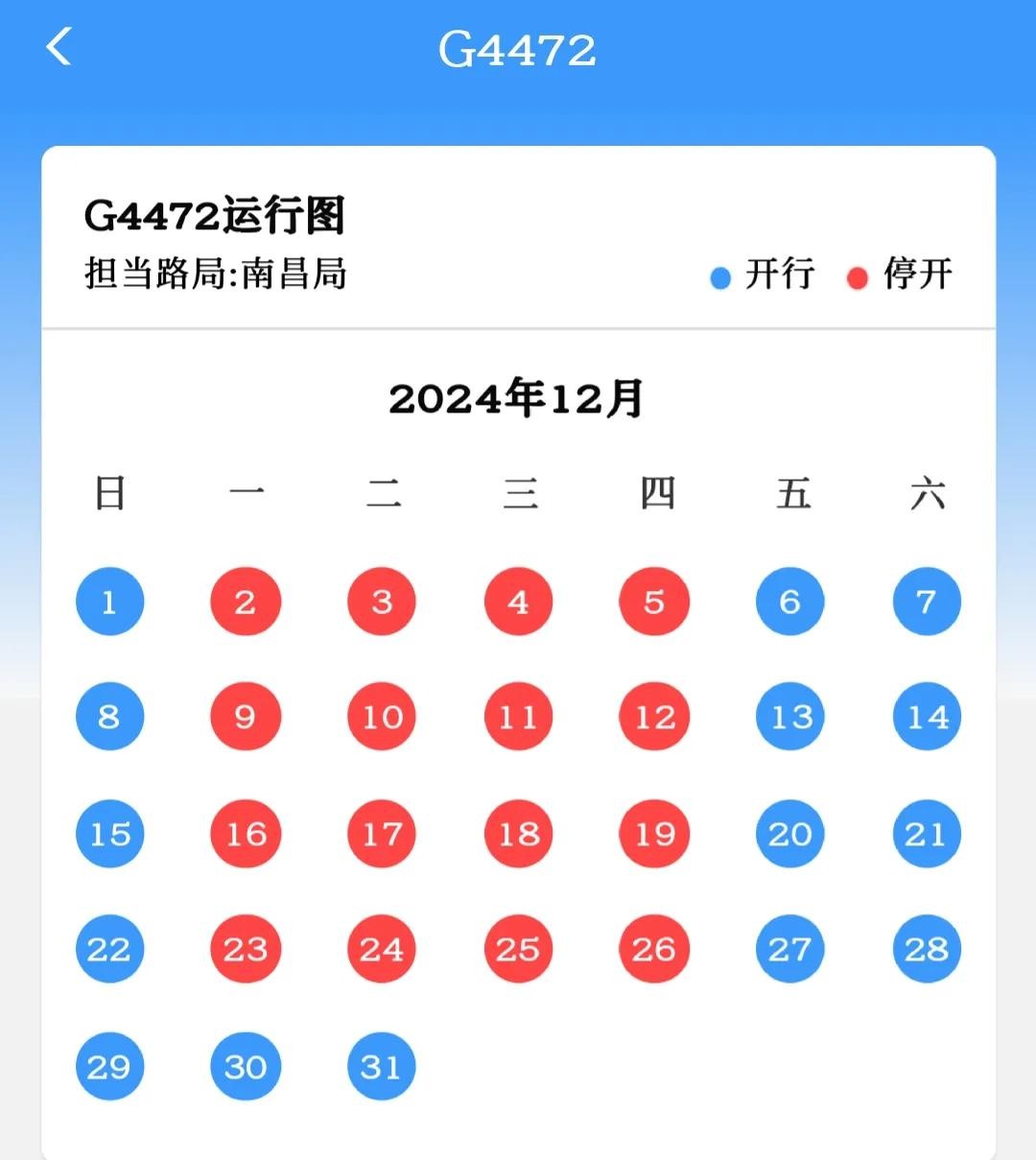The height and width of the screenshot is (1160, 1036).
Task: Go back from the G4472 page
Action: (x=59, y=47)
